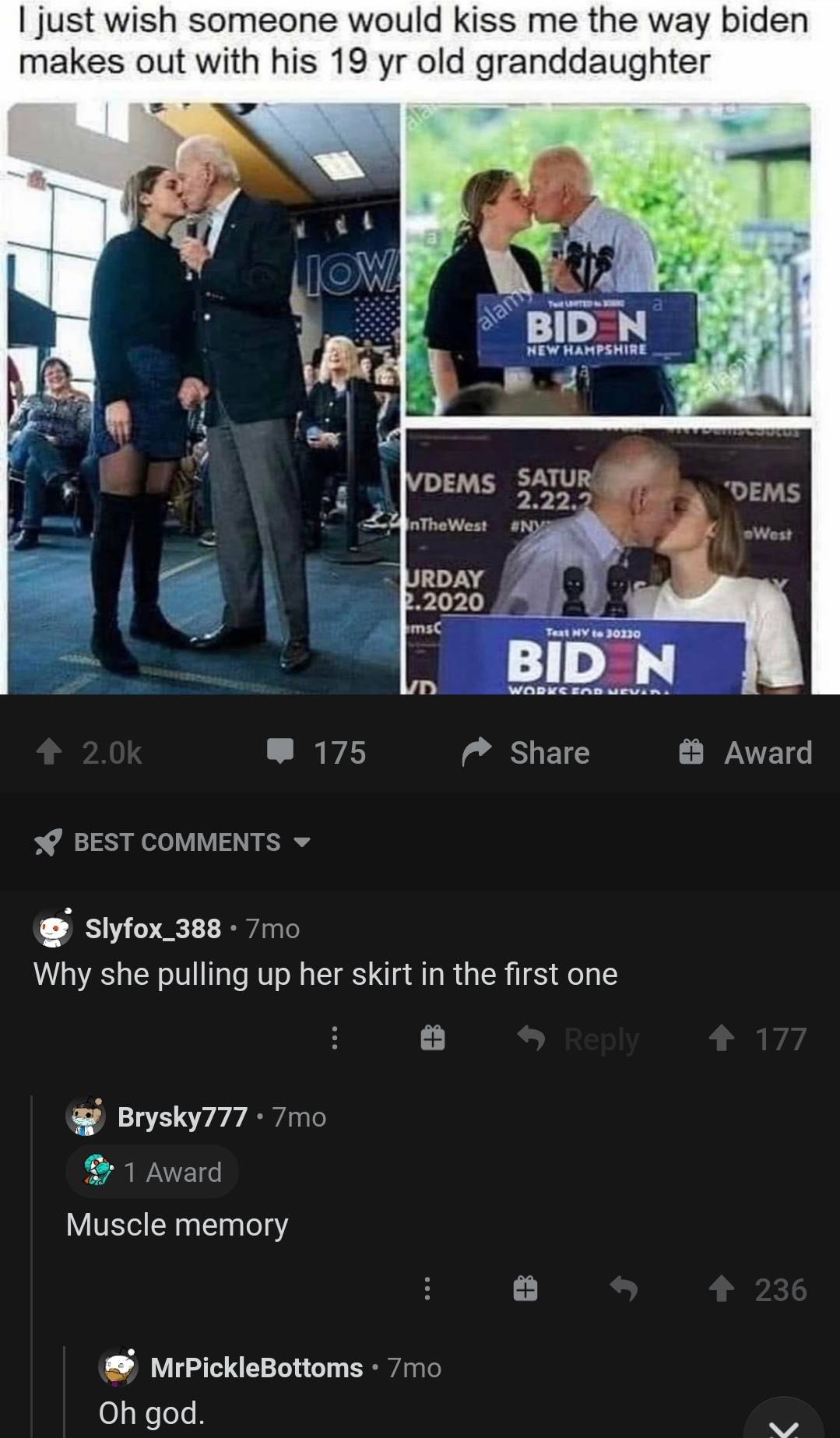Open the Best Comments sort dropdown
This screenshot has height=1438, width=840.
(173, 842)
